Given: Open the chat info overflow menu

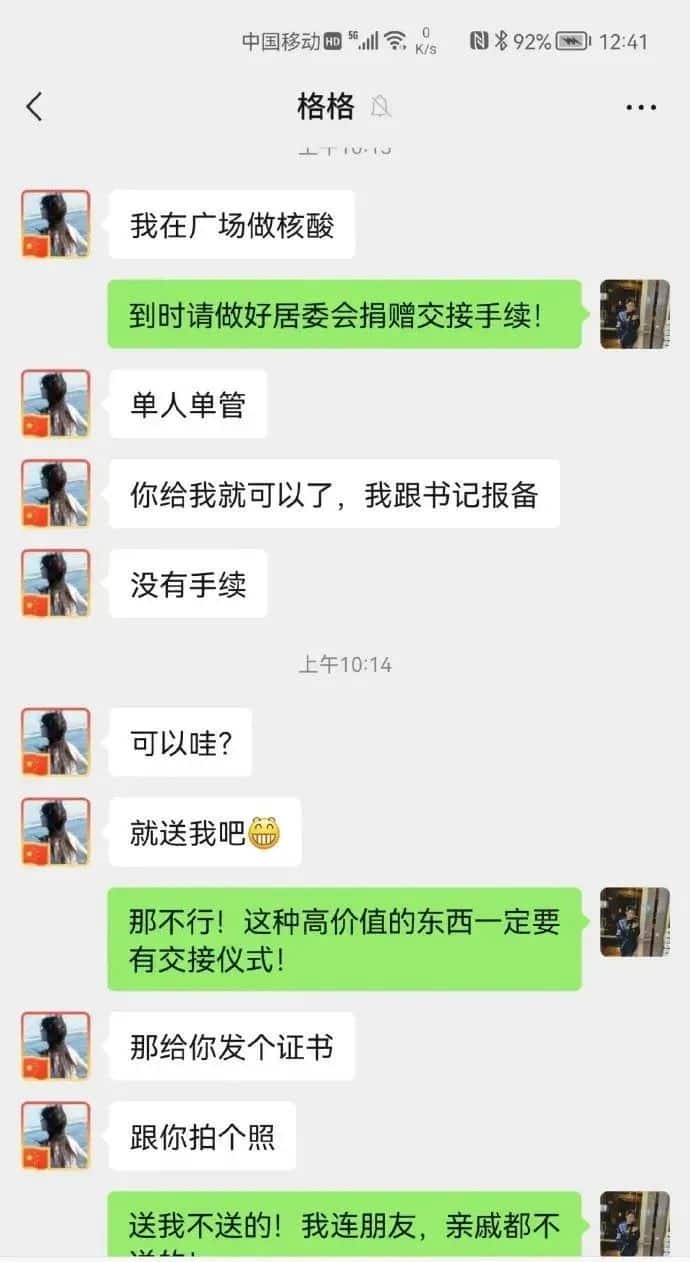Looking at the screenshot, I should tap(640, 107).
